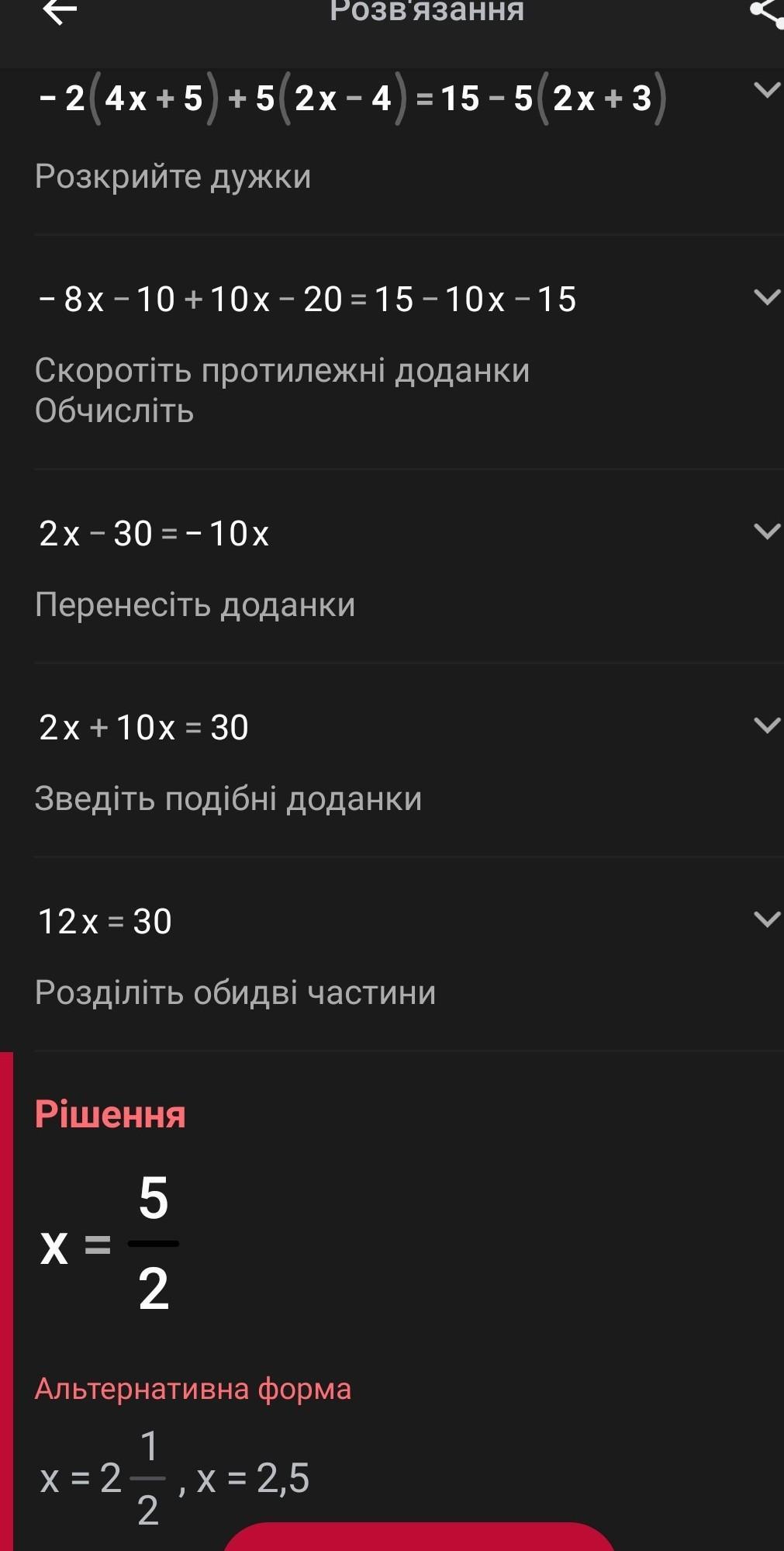Image resolution: width=784 pixels, height=1551 pixels.
Task: Share this solution
Action: click(x=766, y=12)
